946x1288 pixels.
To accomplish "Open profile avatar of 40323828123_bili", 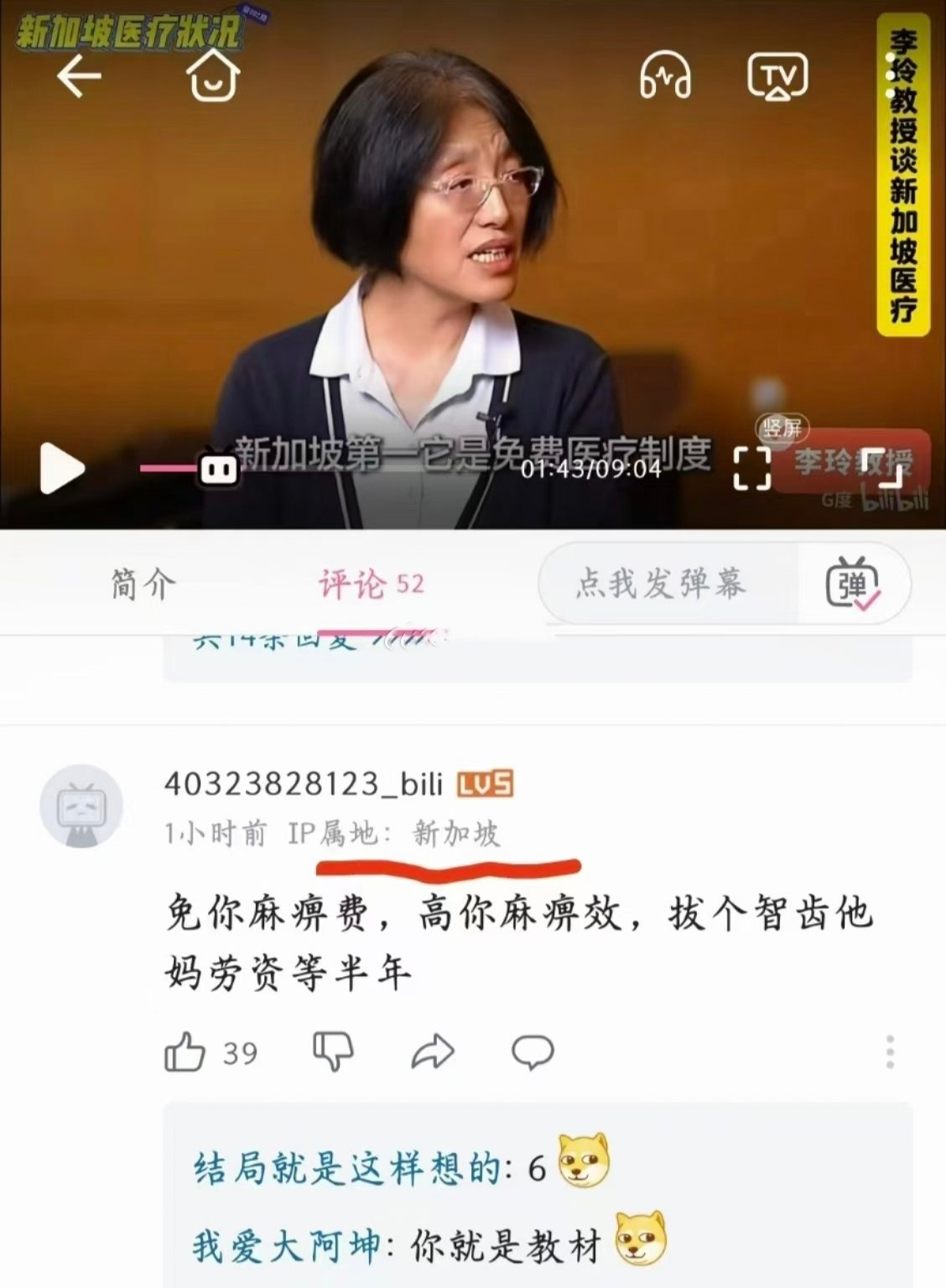I will pos(81,806).
